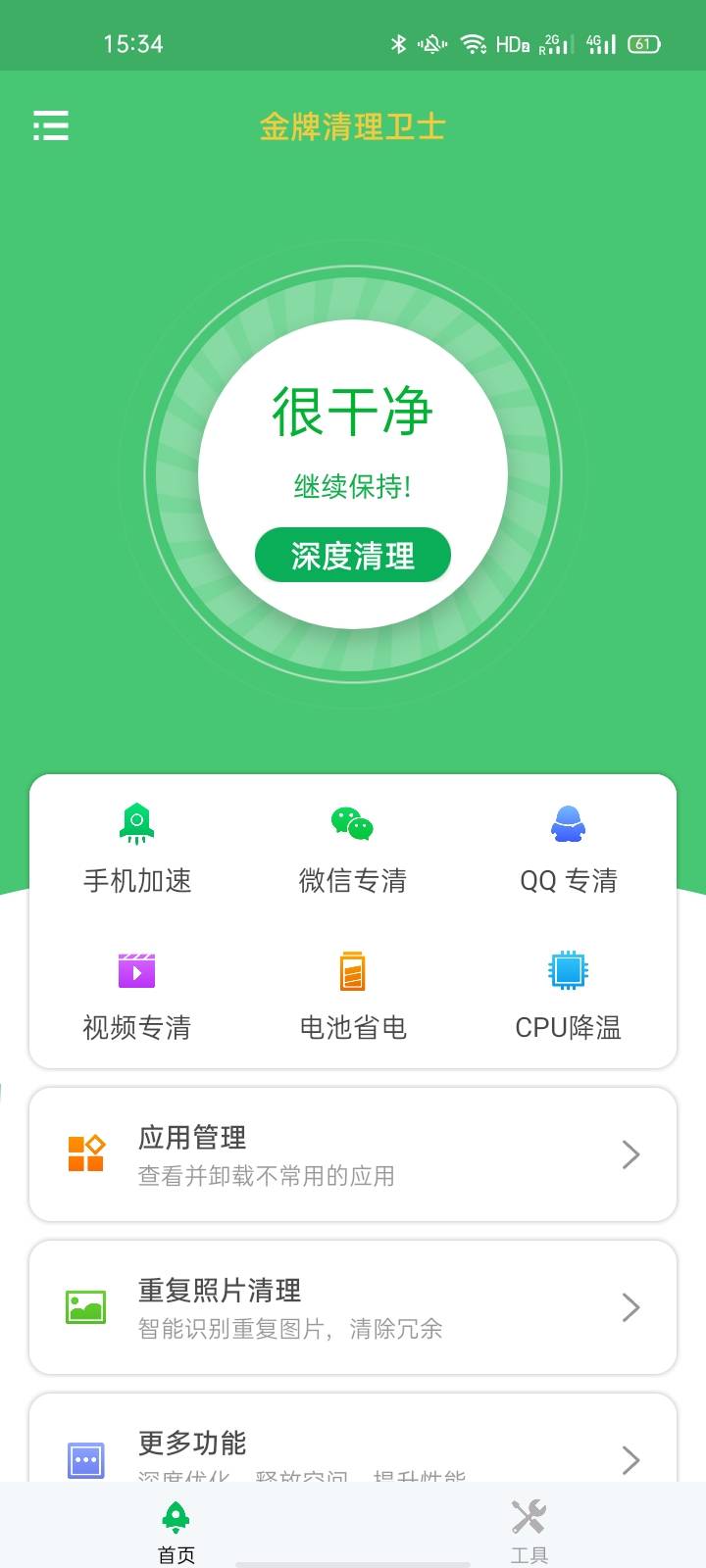Image resolution: width=706 pixels, height=1568 pixels.
Task: Open 微信专清 WeChat cleaning icon
Action: click(x=352, y=823)
